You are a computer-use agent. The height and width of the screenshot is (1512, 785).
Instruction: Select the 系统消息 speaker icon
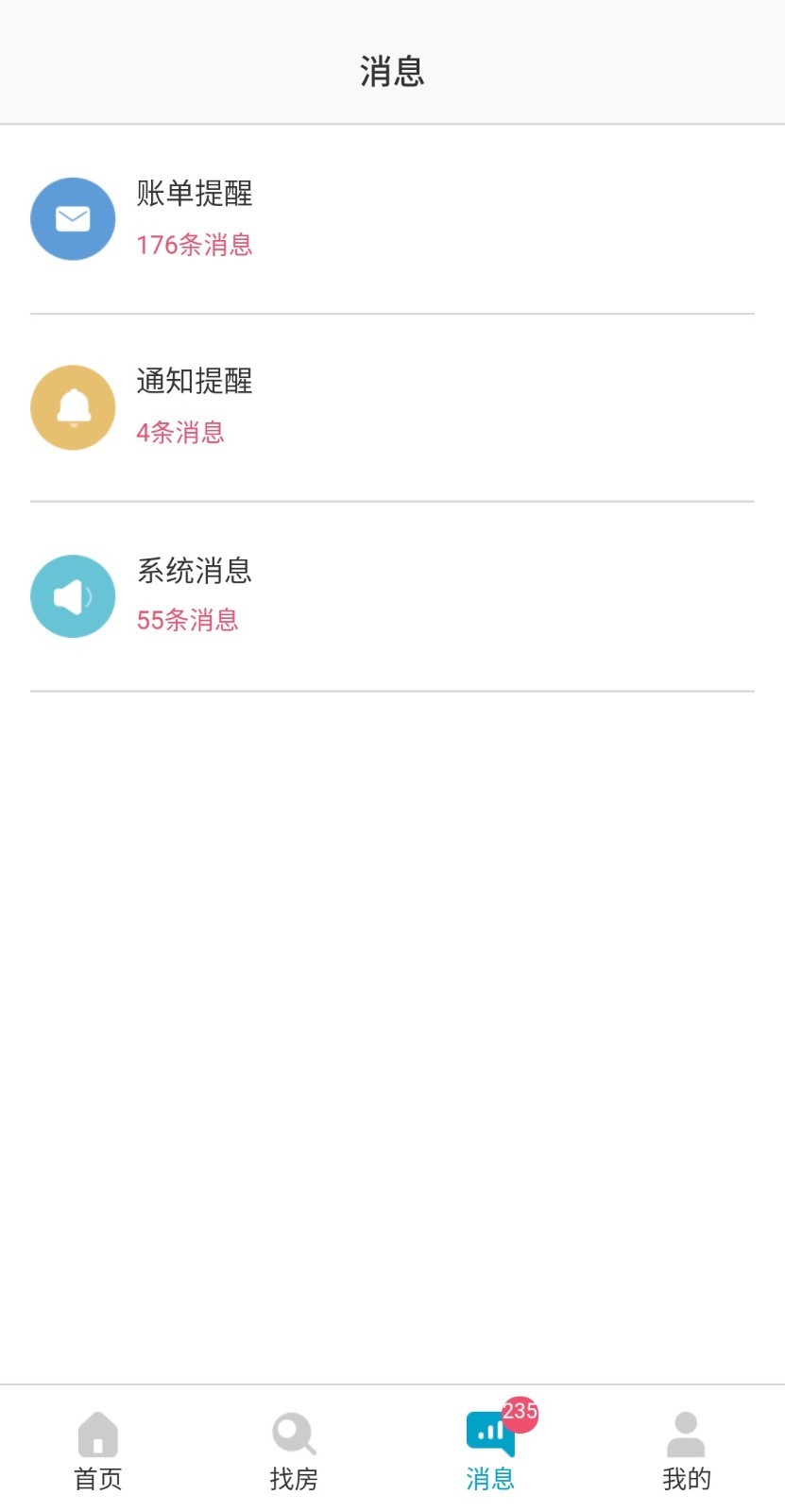[72, 595]
